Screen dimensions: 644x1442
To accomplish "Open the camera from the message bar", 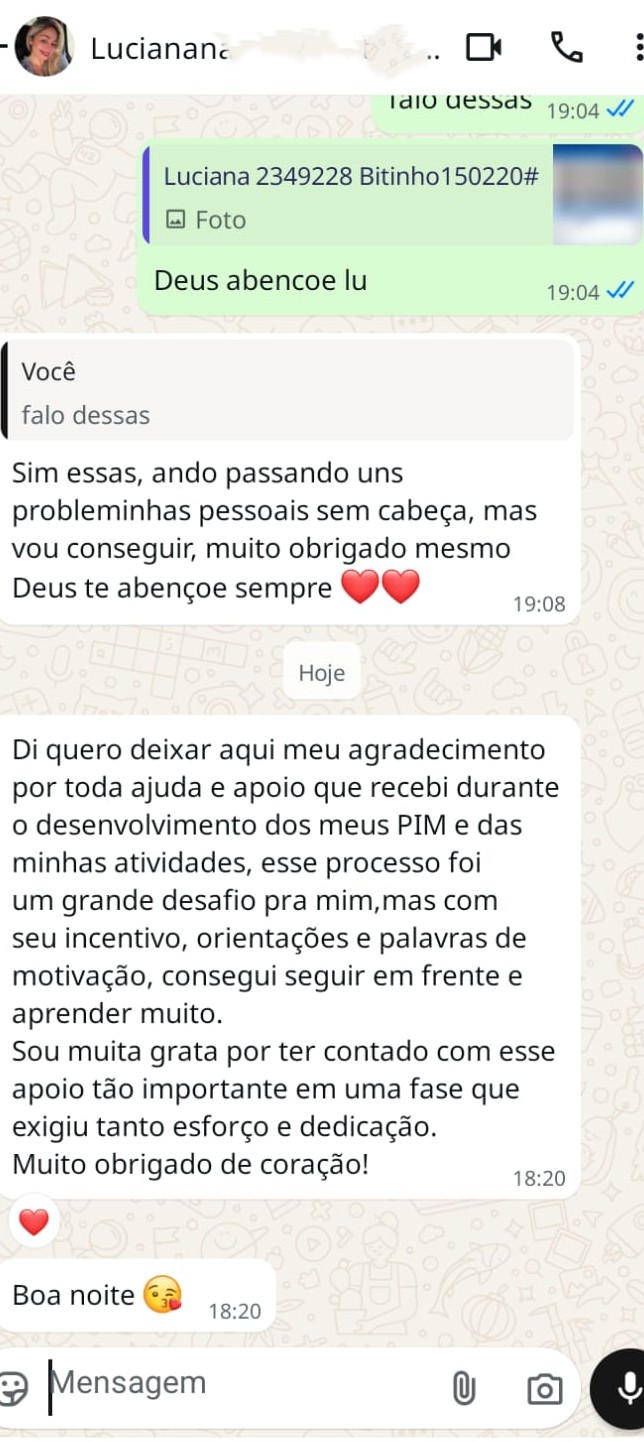I will (x=544, y=1388).
